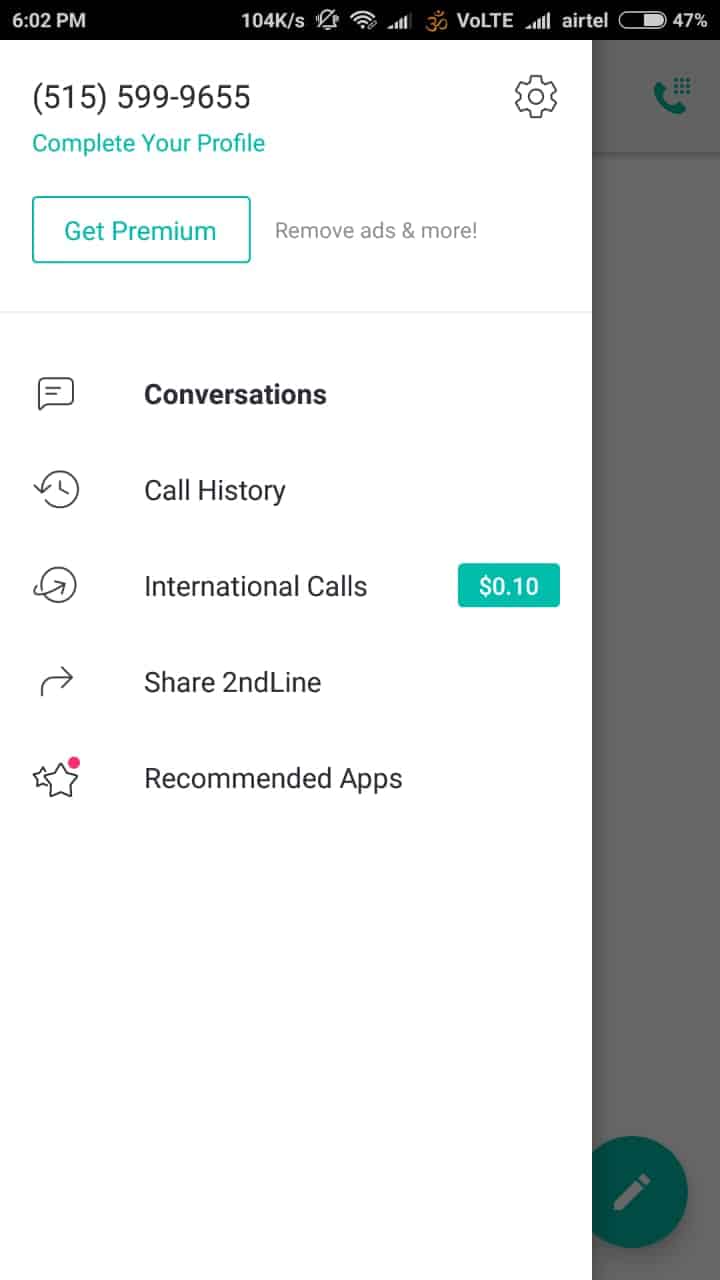
Task: Open settings via the gear icon
Action: click(535, 97)
